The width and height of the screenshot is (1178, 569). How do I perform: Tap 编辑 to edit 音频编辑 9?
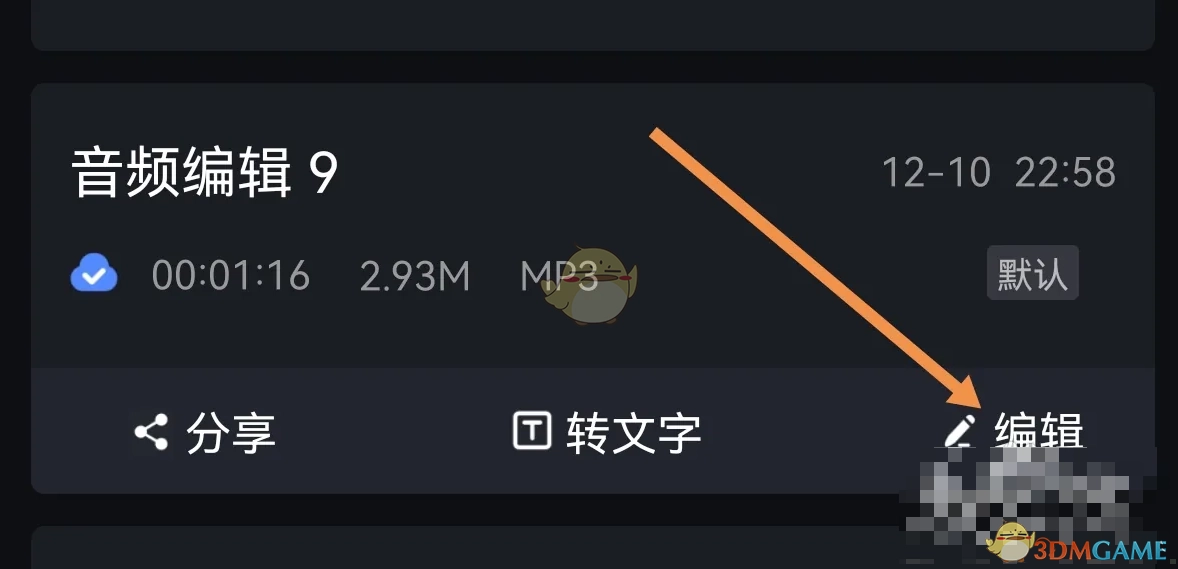click(x=1015, y=431)
